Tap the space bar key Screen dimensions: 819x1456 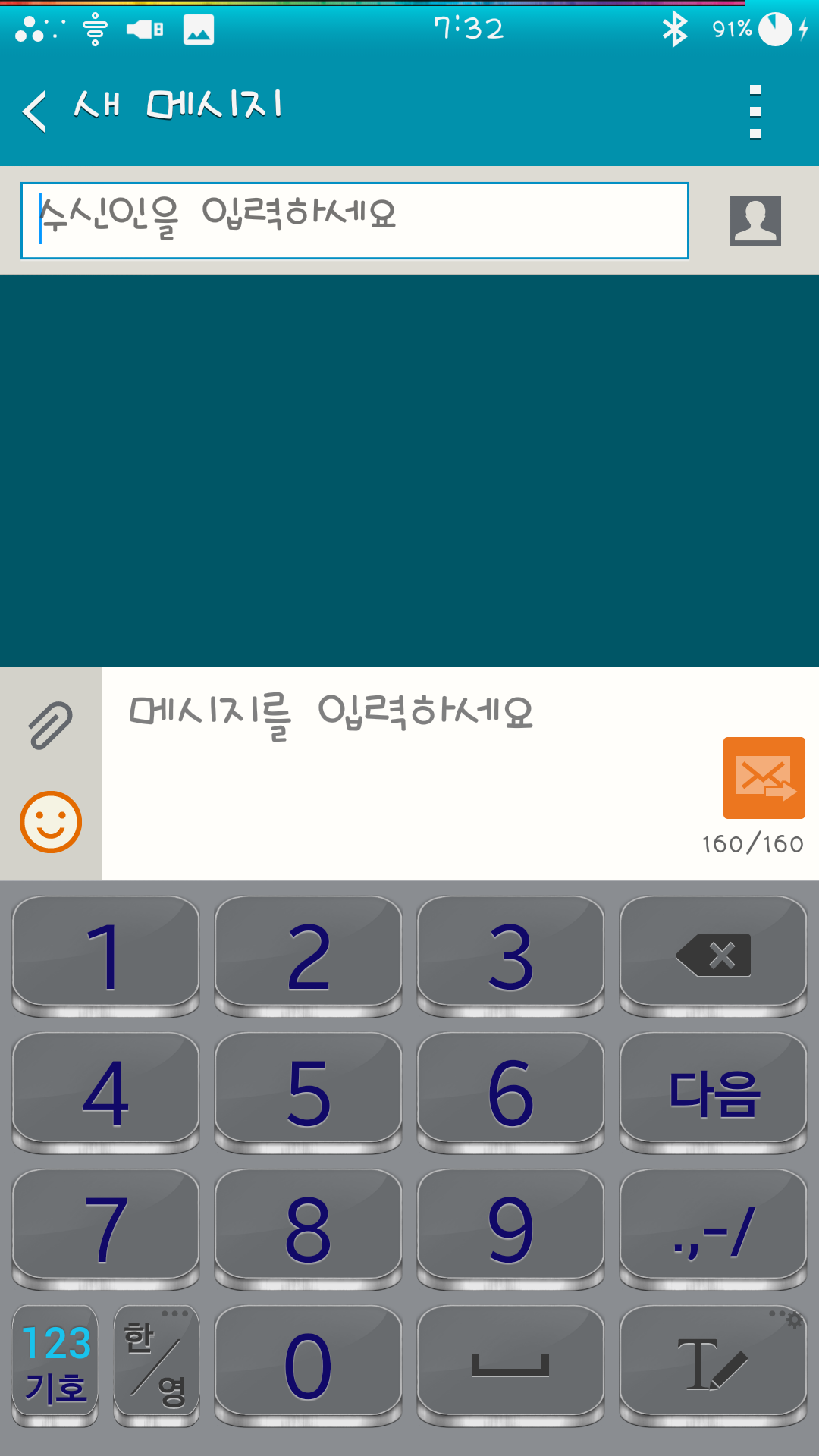pos(510,1363)
